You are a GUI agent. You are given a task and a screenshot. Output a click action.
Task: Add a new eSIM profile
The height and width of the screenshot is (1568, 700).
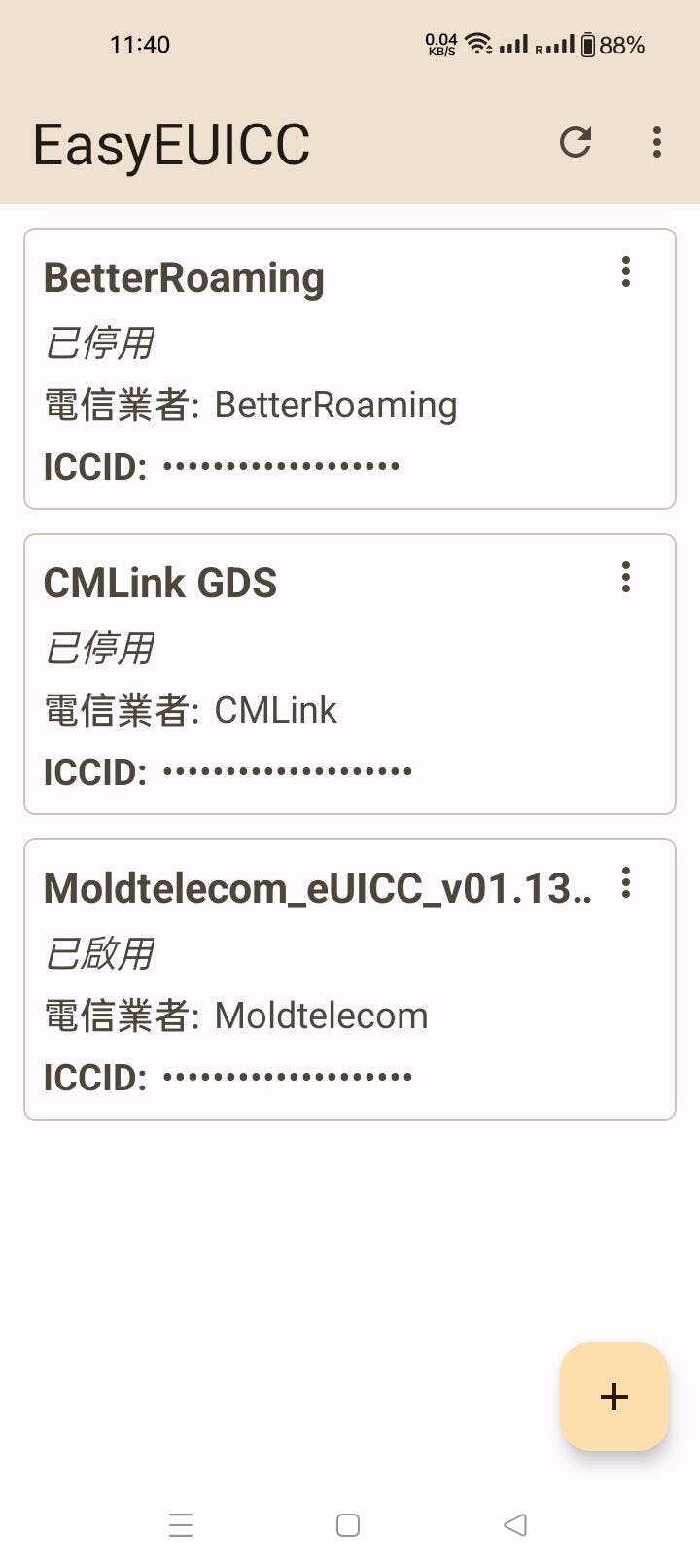[614, 1397]
